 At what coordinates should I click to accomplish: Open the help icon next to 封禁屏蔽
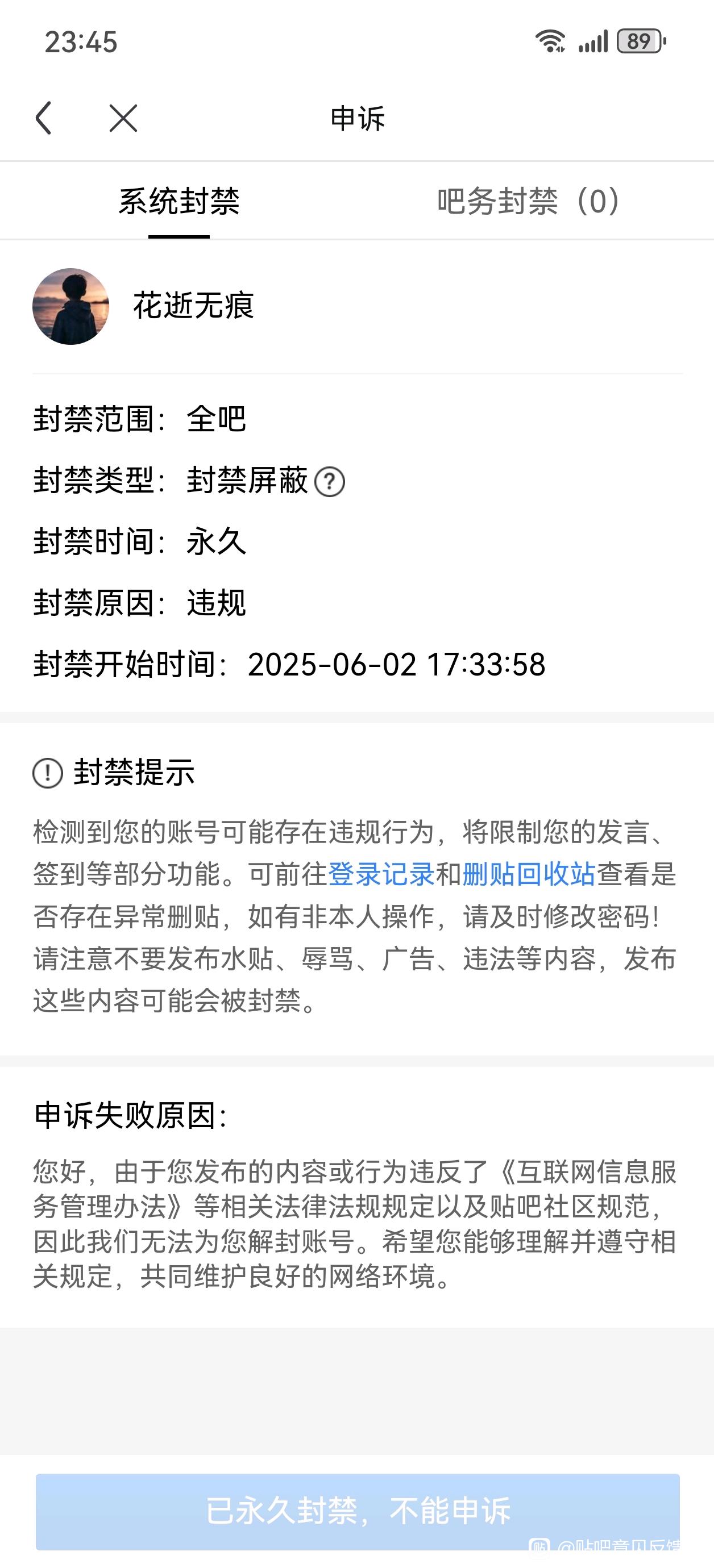point(330,482)
